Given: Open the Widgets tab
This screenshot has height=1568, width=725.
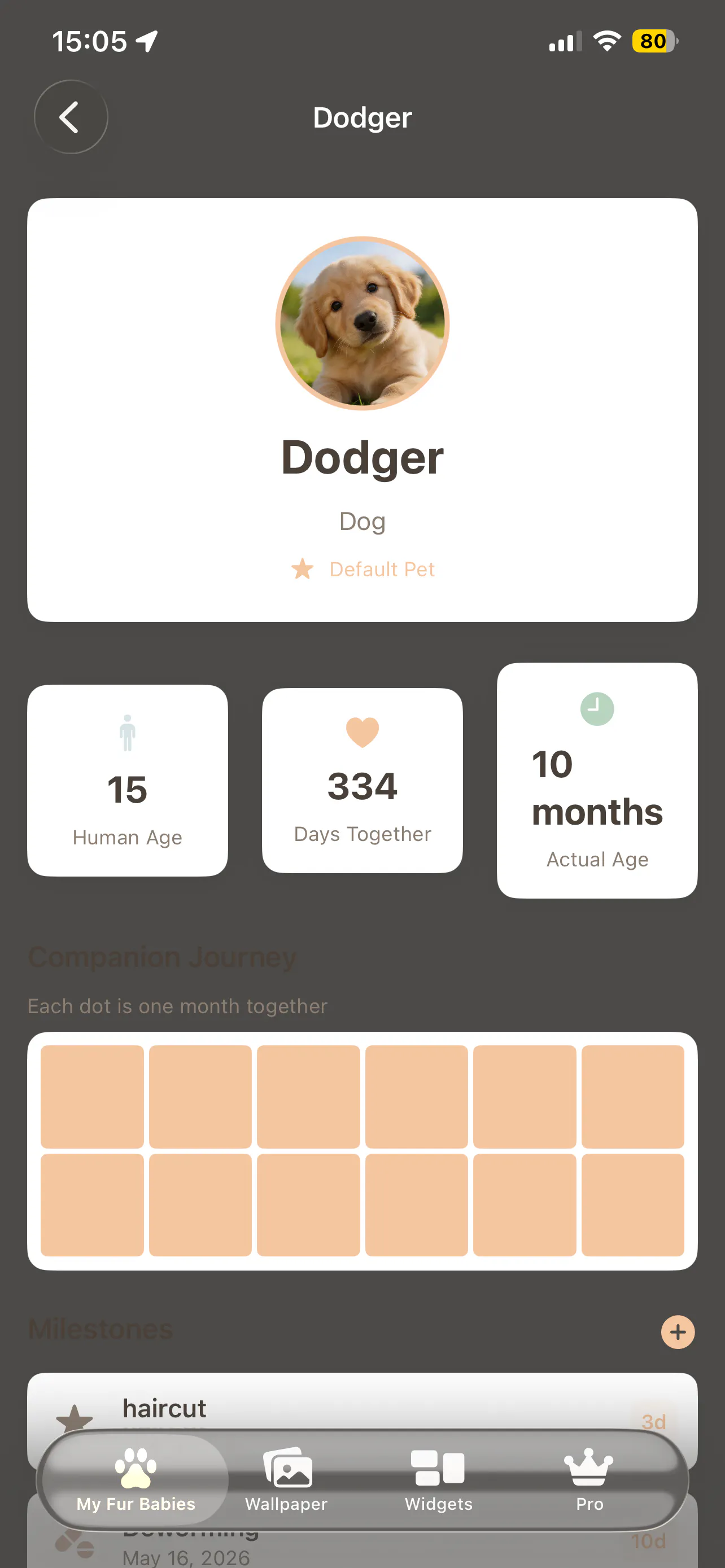Looking at the screenshot, I should (x=438, y=1480).
